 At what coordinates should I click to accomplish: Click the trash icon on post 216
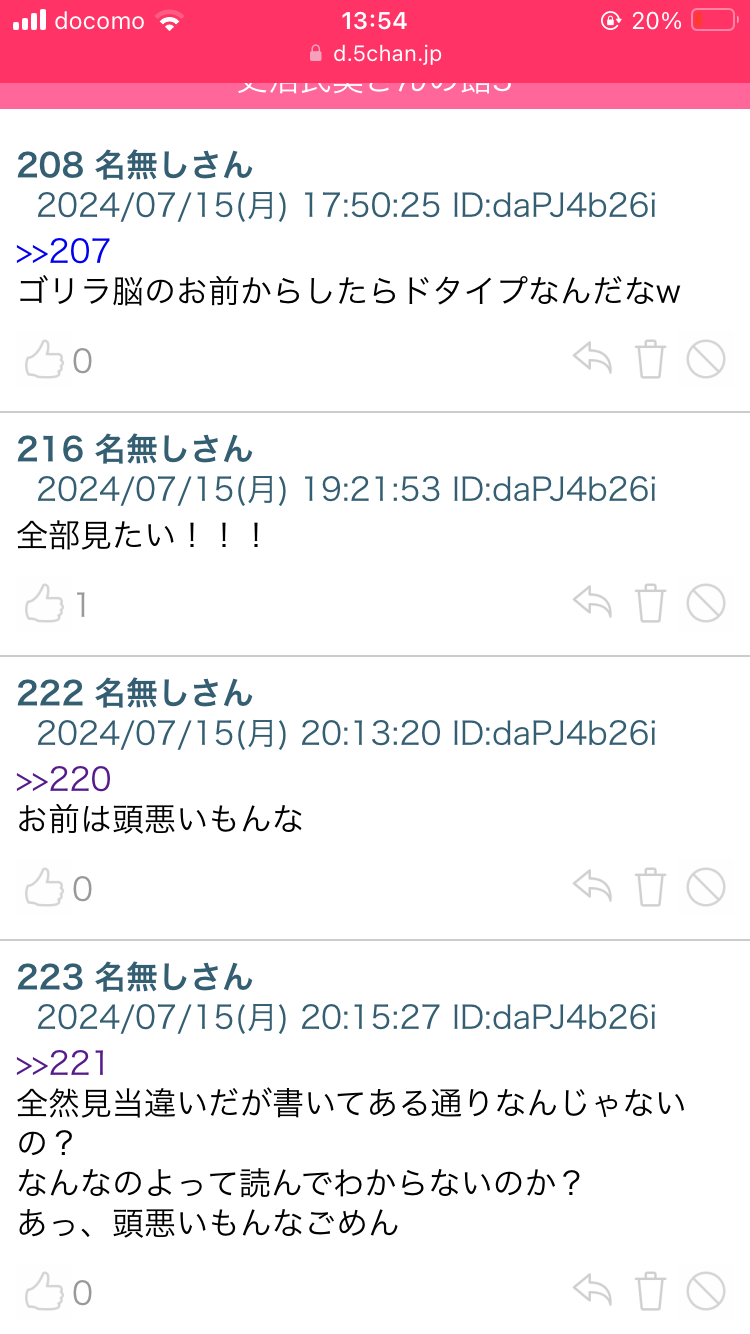tap(650, 602)
